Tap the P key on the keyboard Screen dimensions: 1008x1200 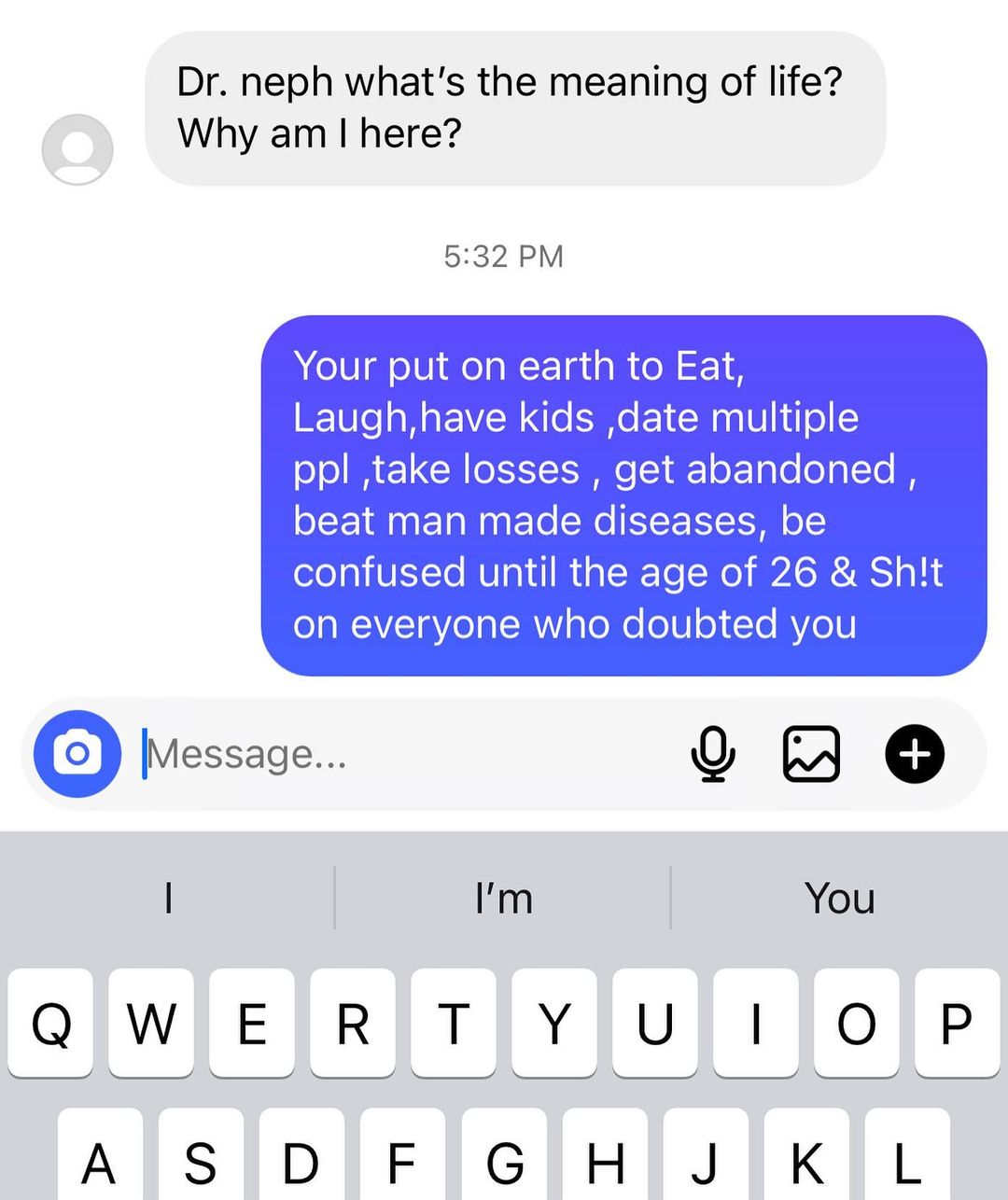(957, 1023)
